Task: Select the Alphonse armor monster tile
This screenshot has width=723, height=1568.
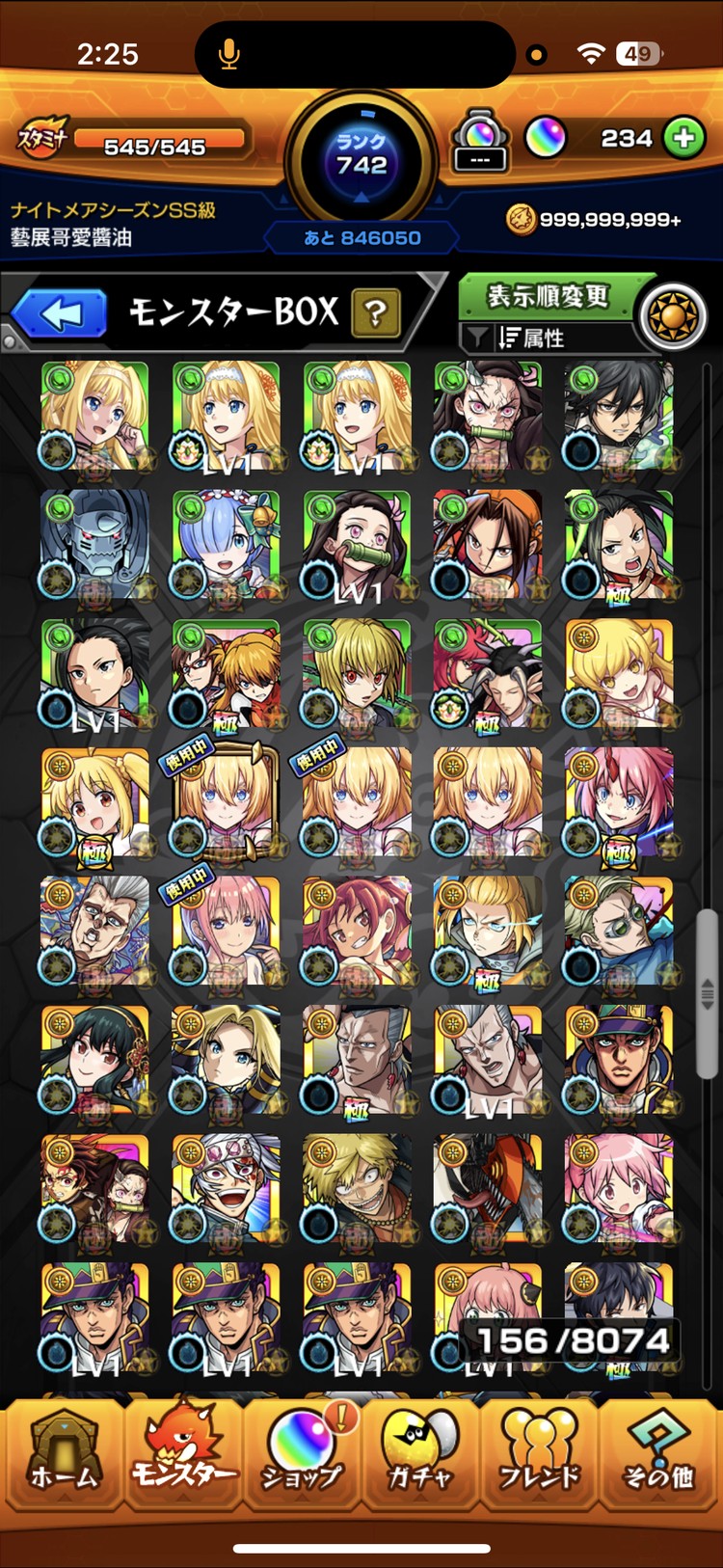Action: (95, 545)
